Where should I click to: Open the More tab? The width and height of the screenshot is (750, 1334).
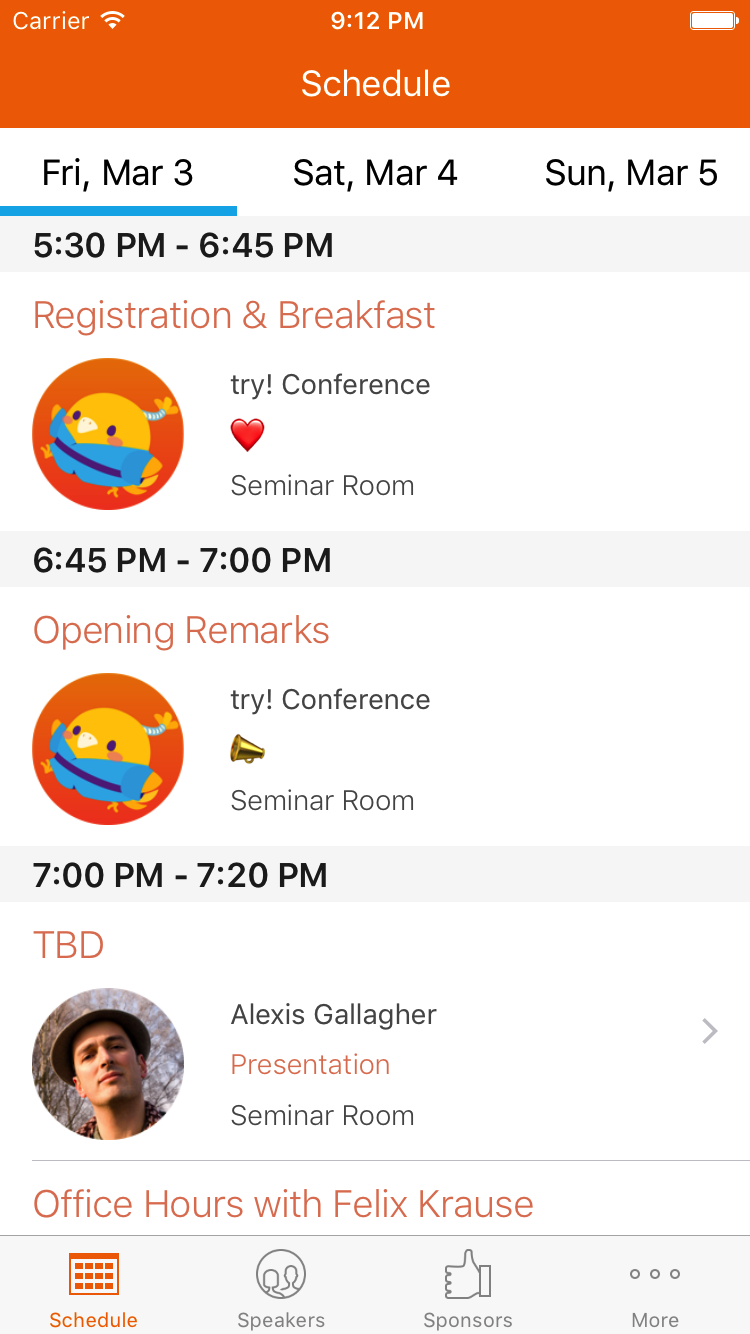click(655, 1288)
